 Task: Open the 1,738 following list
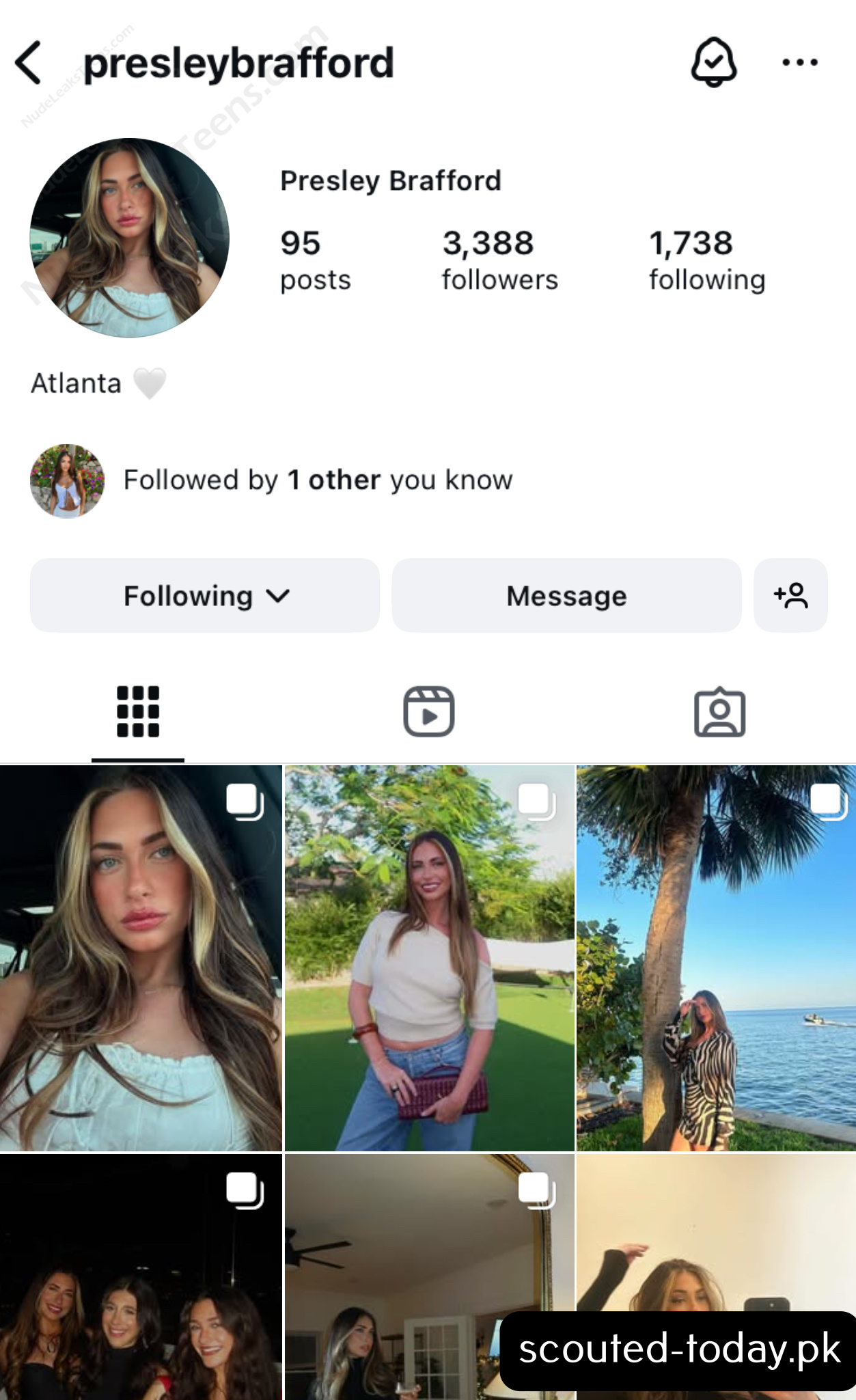(x=706, y=260)
